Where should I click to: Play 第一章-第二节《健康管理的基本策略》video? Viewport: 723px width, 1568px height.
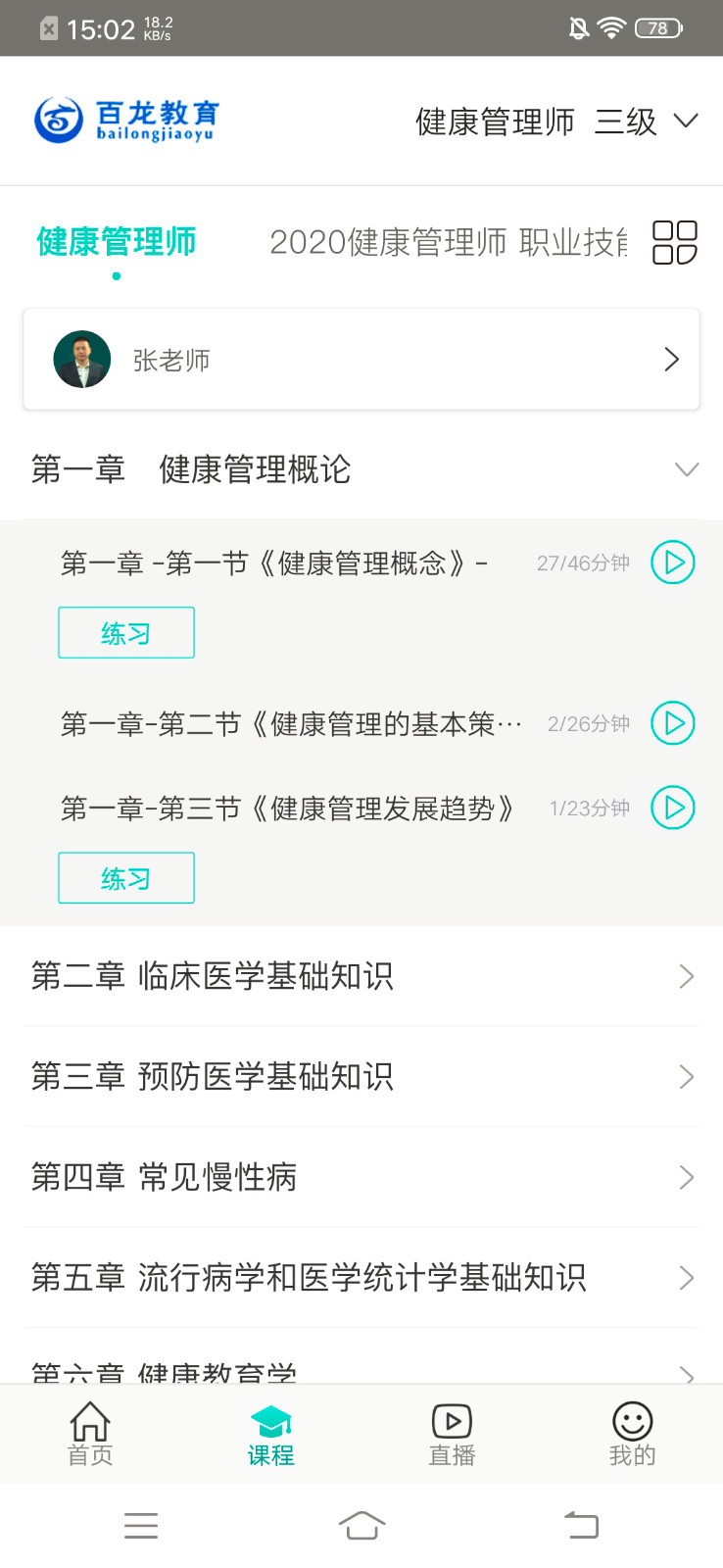click(672, 722)
